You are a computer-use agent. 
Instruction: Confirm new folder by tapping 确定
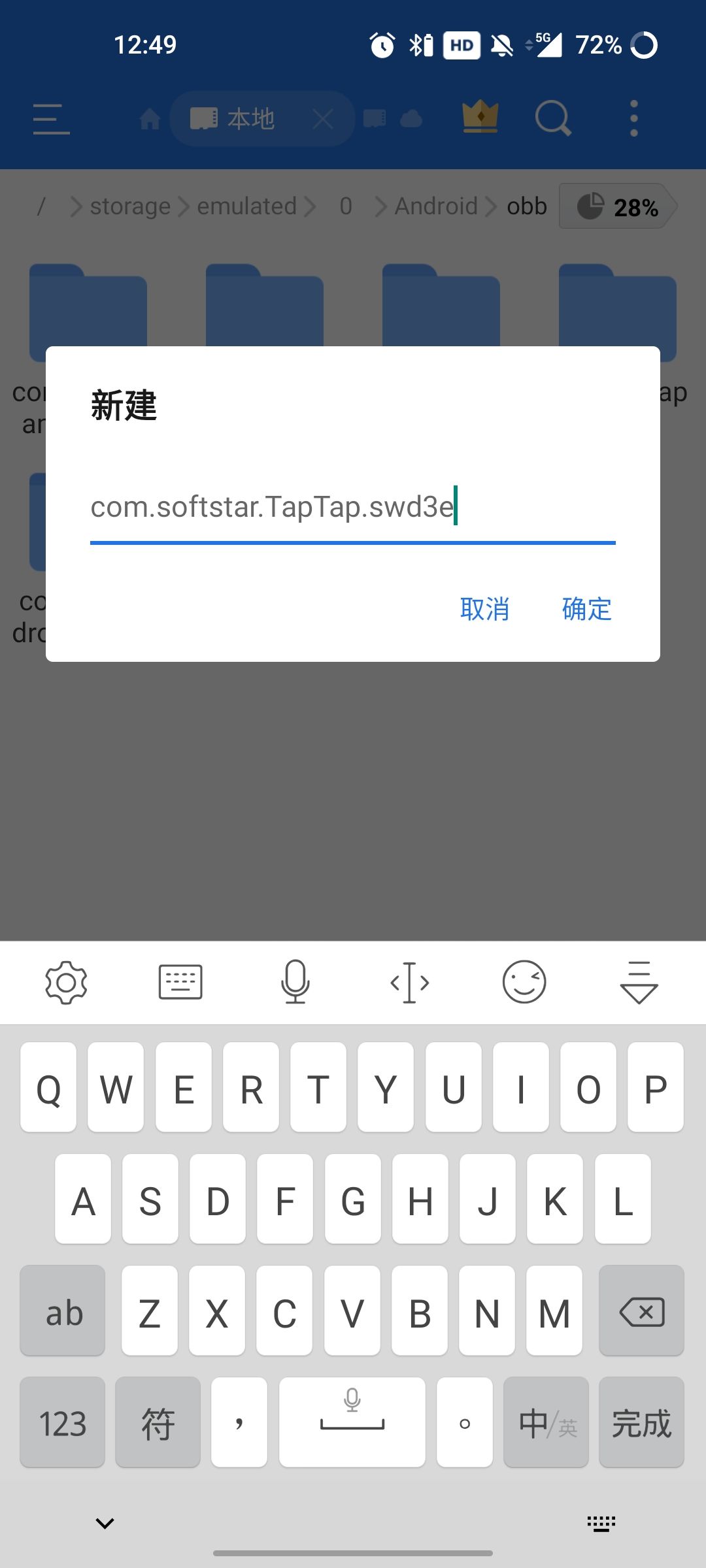[586, 609]
